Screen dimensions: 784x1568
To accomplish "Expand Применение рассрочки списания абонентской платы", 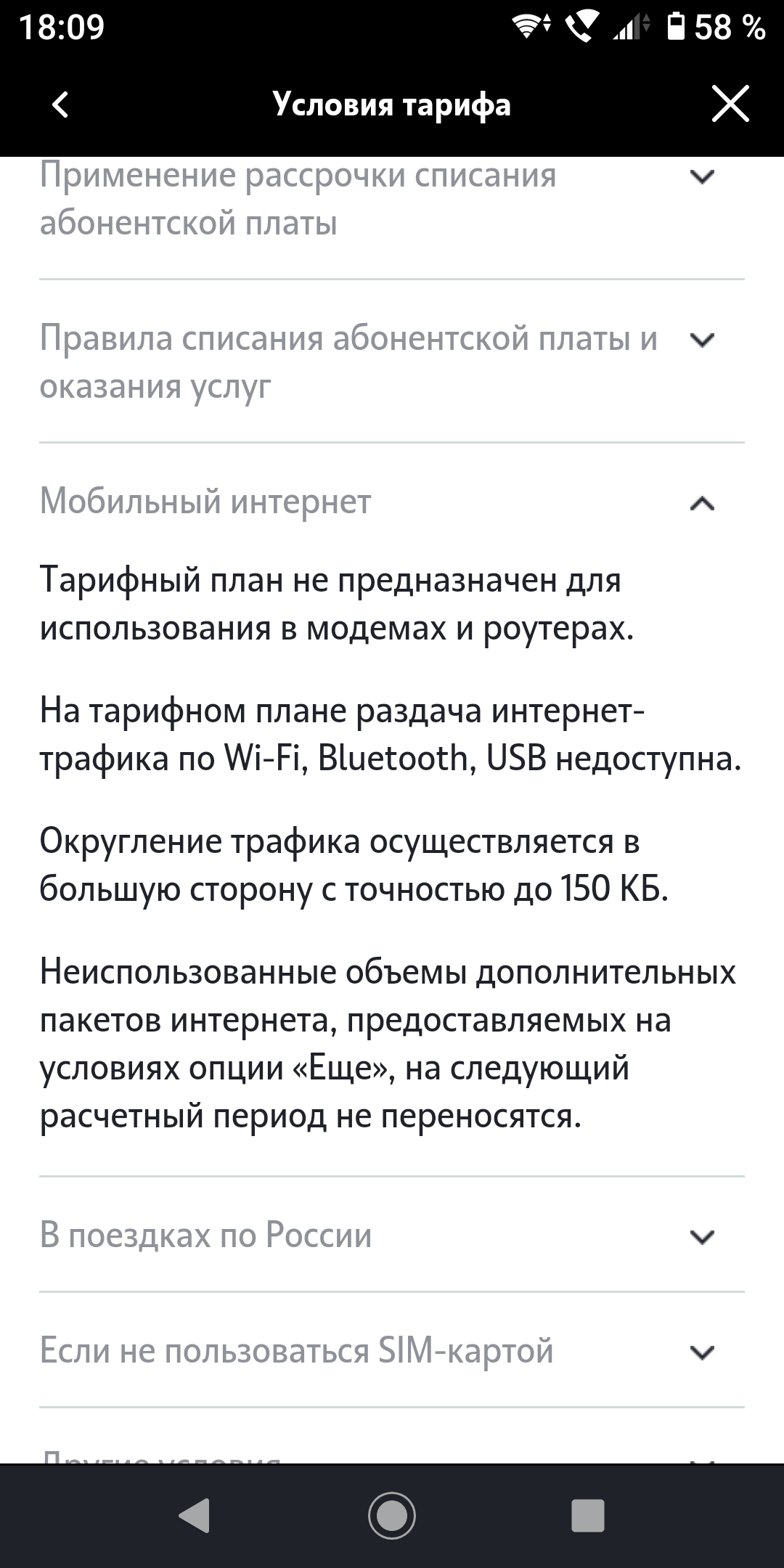I will pyautogui.click(x=392, y=200).
